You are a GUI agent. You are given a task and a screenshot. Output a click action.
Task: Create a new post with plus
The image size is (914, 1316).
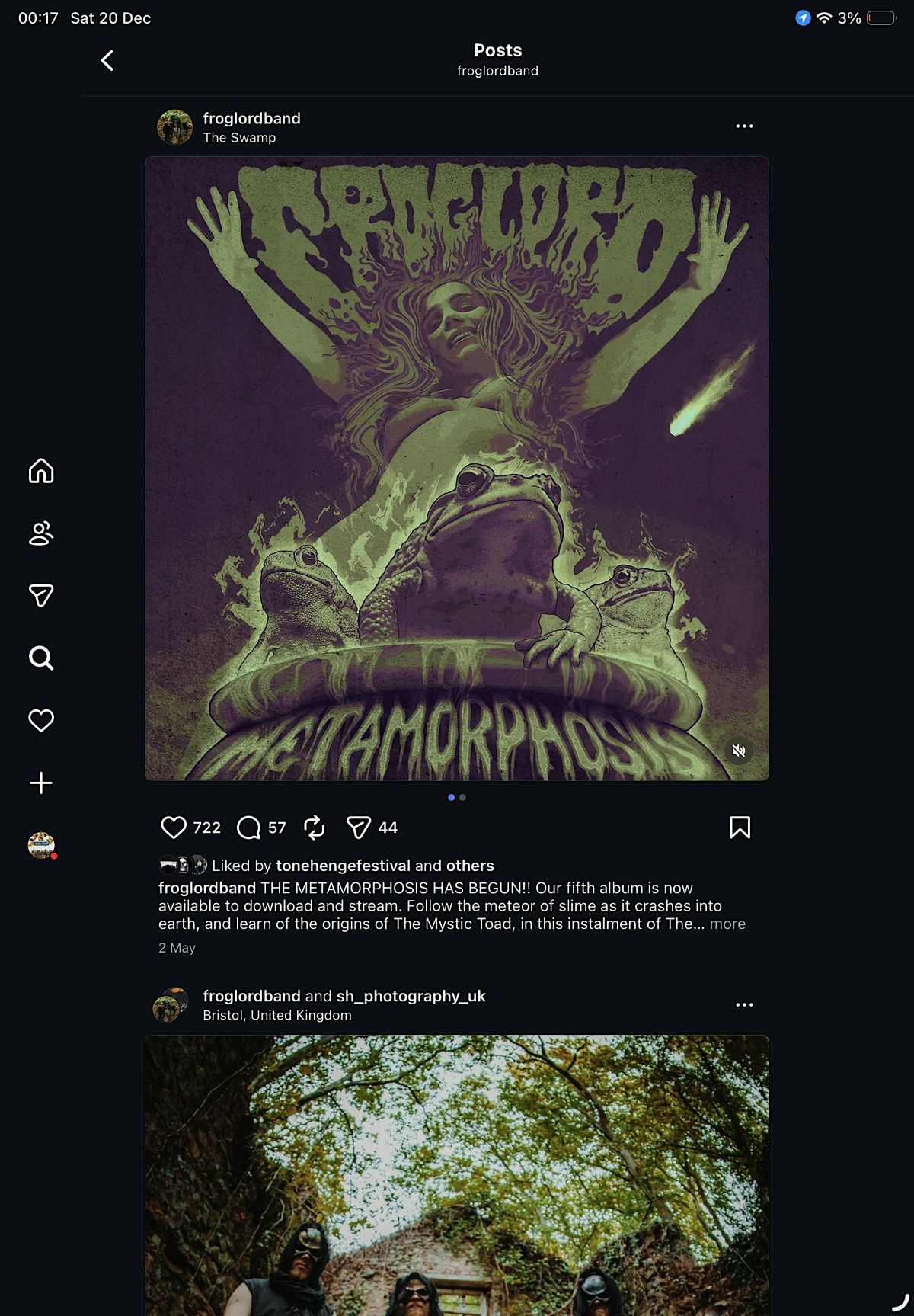pos(41,783)
